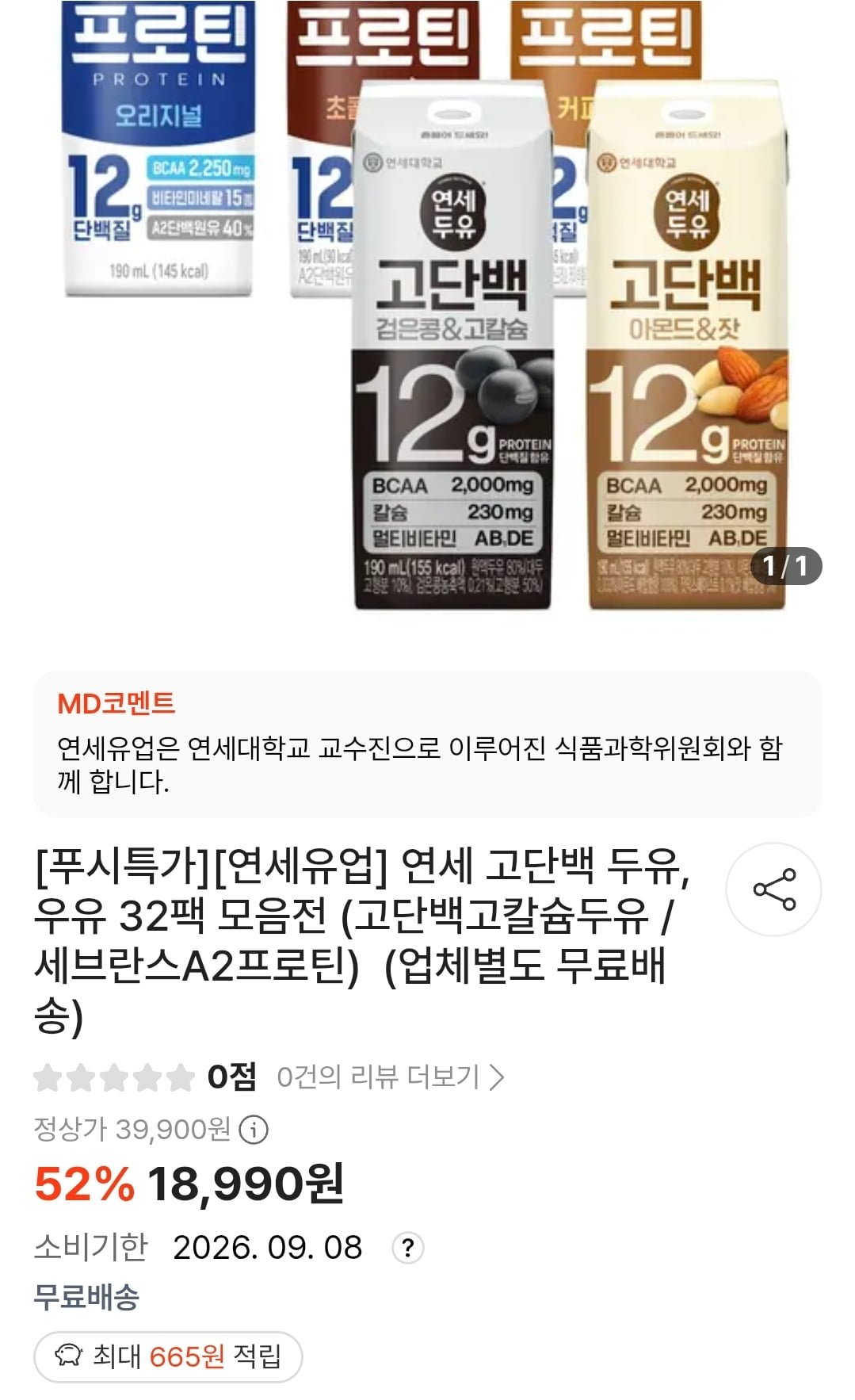Viewport: 855px width, 1400px height.
Task: Share this product listing
Action: tap(773, 889)
